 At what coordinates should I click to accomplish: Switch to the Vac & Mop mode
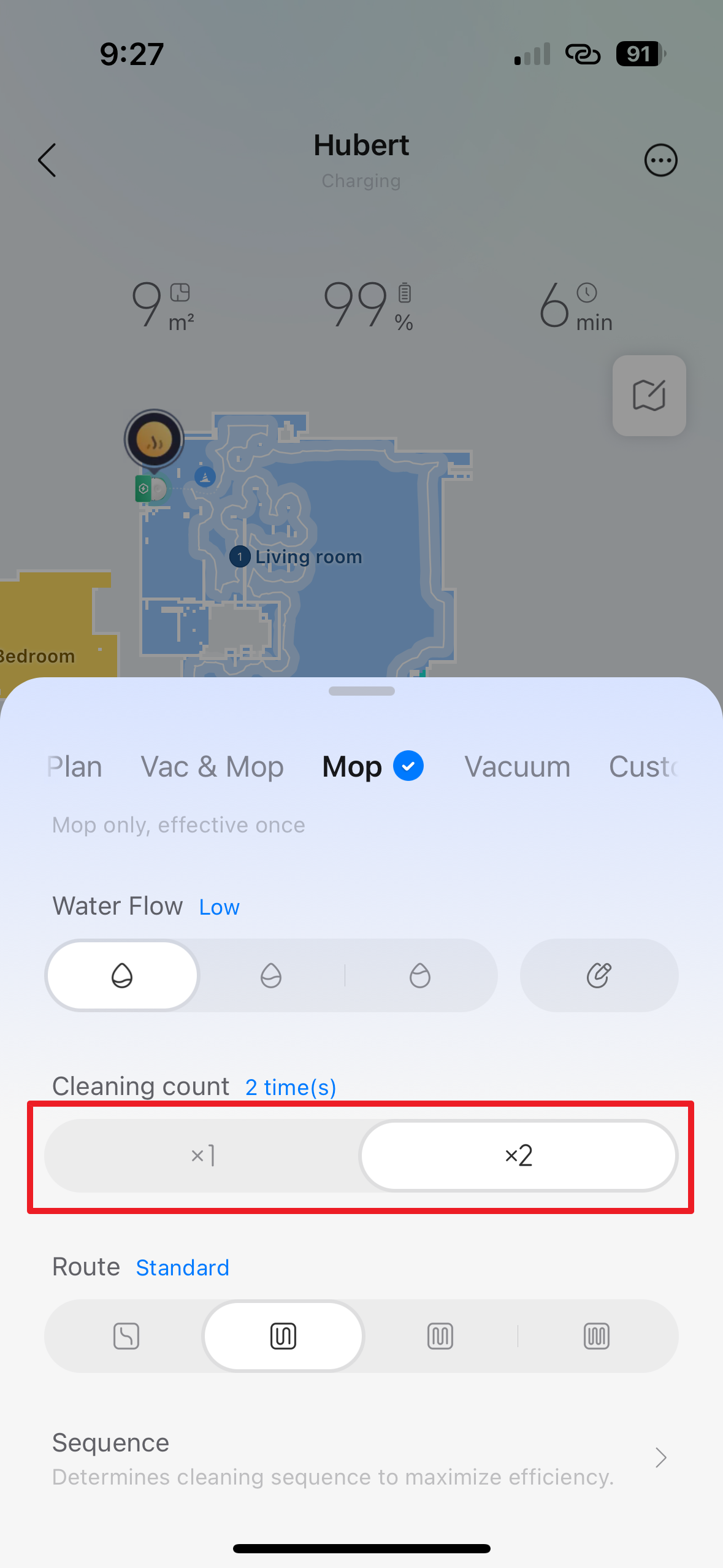(212, 767)
